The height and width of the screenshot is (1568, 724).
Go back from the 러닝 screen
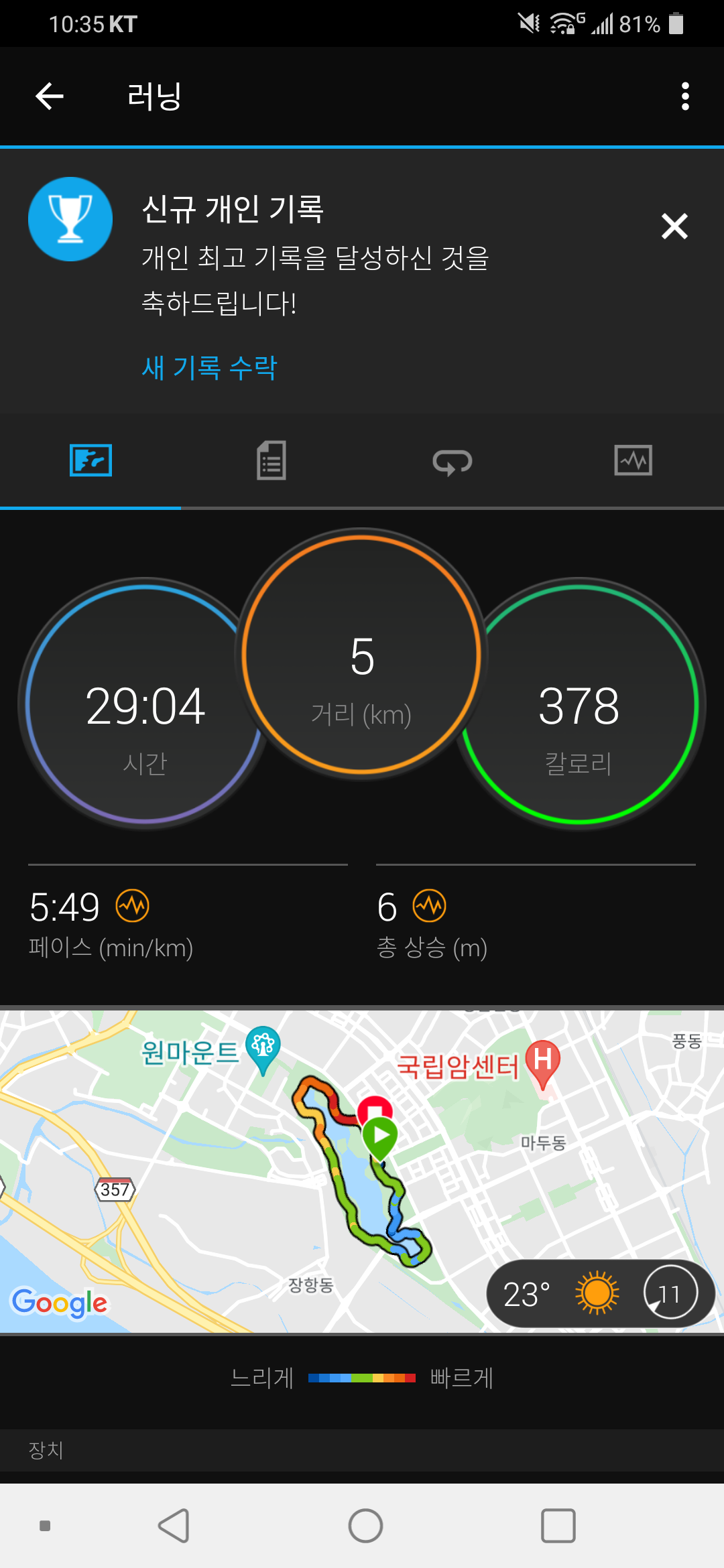50,96
